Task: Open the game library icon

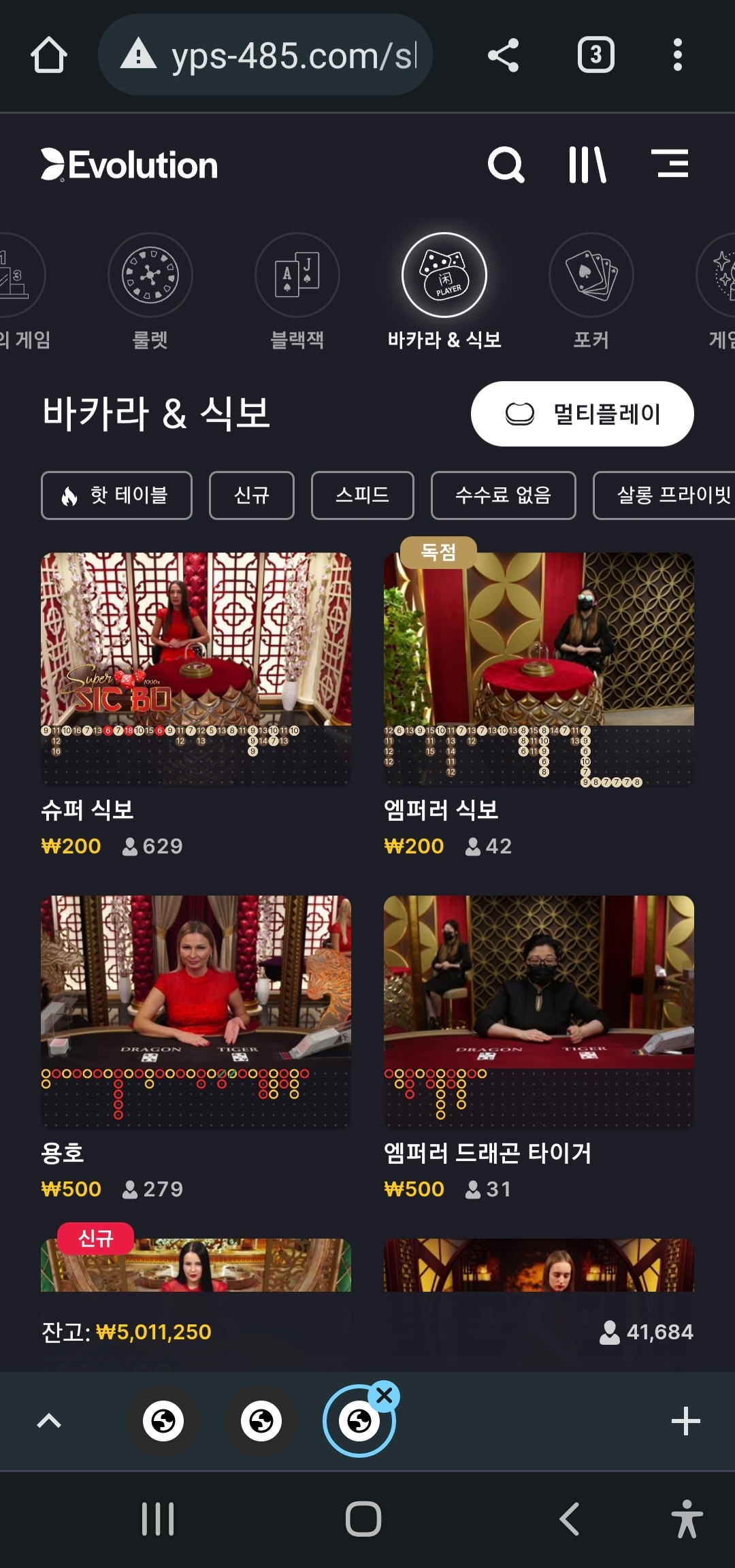Action: tap(587, 165)
